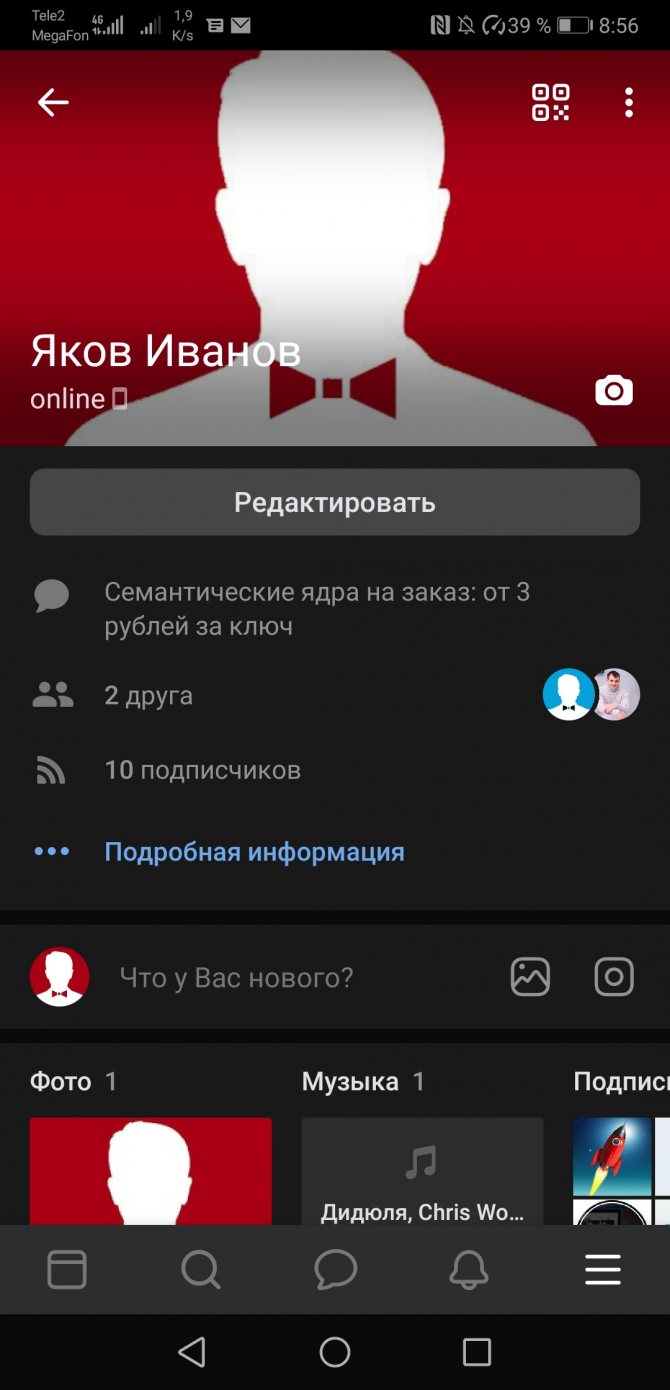This screenshot has width=670, height=1390.
Task: Attach a photo to a new post
Action: pyautogui.click(x=530, y=977)
